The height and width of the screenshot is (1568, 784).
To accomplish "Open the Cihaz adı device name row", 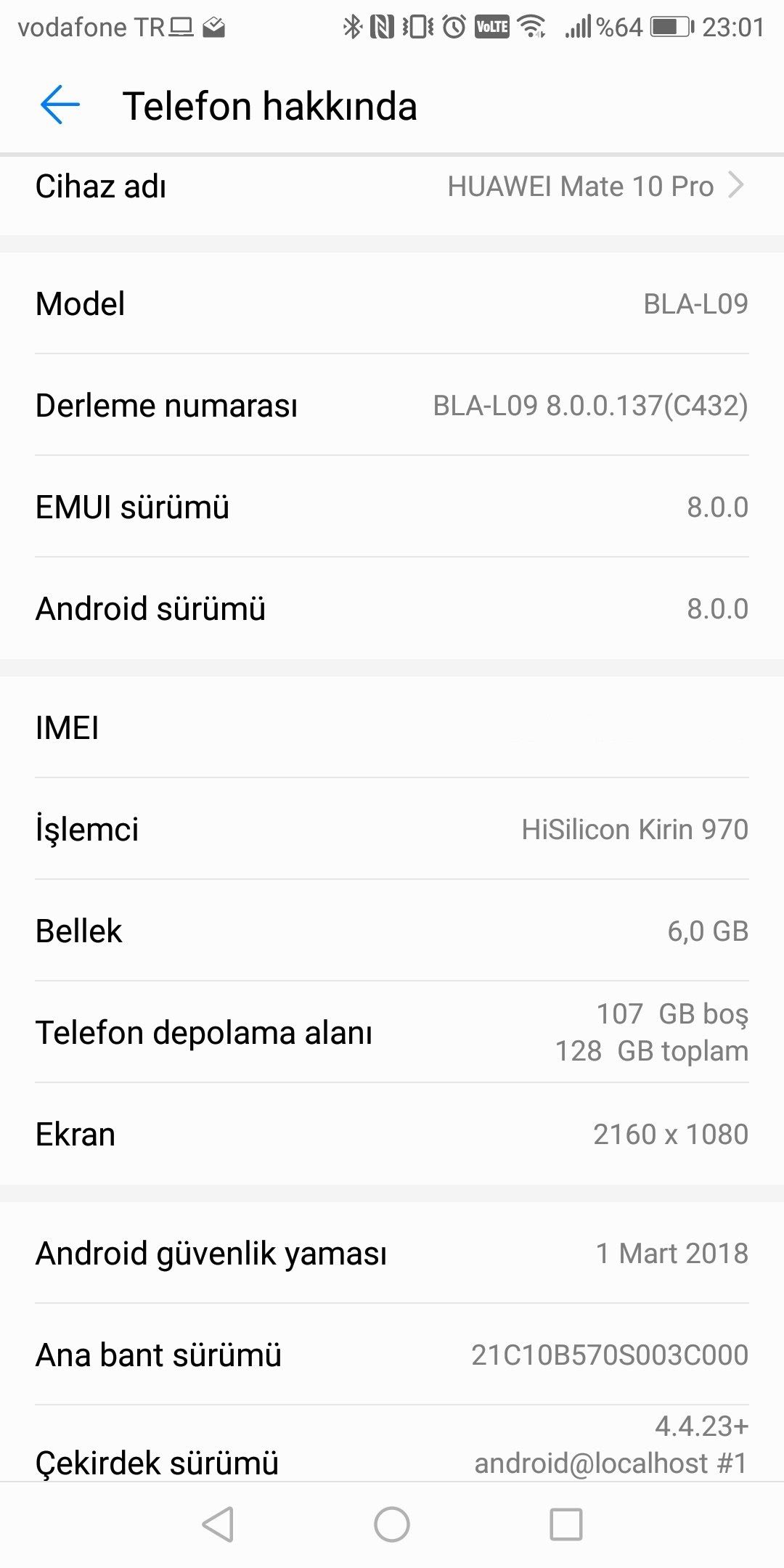I will 392,187.
